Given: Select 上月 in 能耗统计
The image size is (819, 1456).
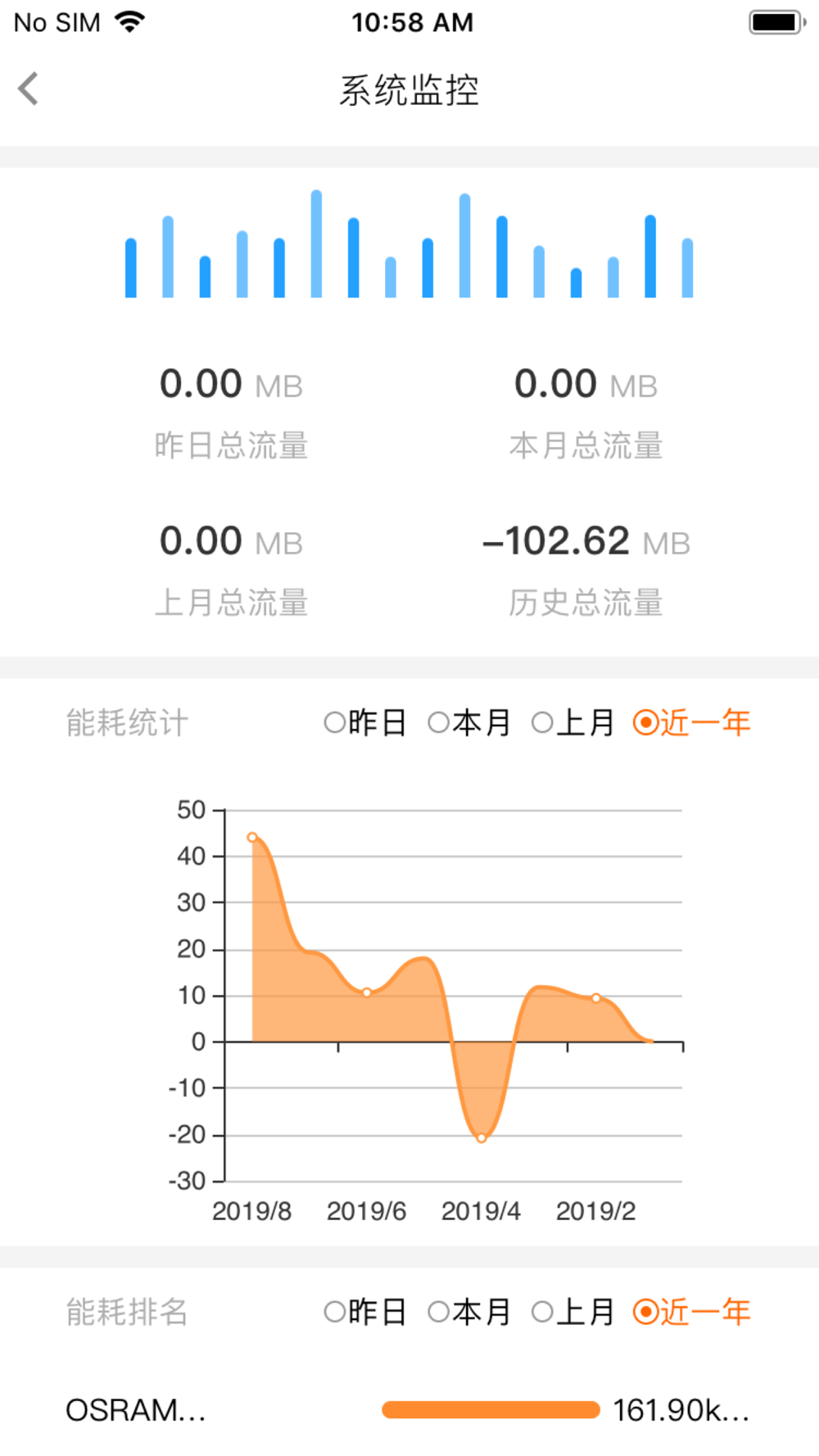Looking at the screenshot, I should coord(573,723).
